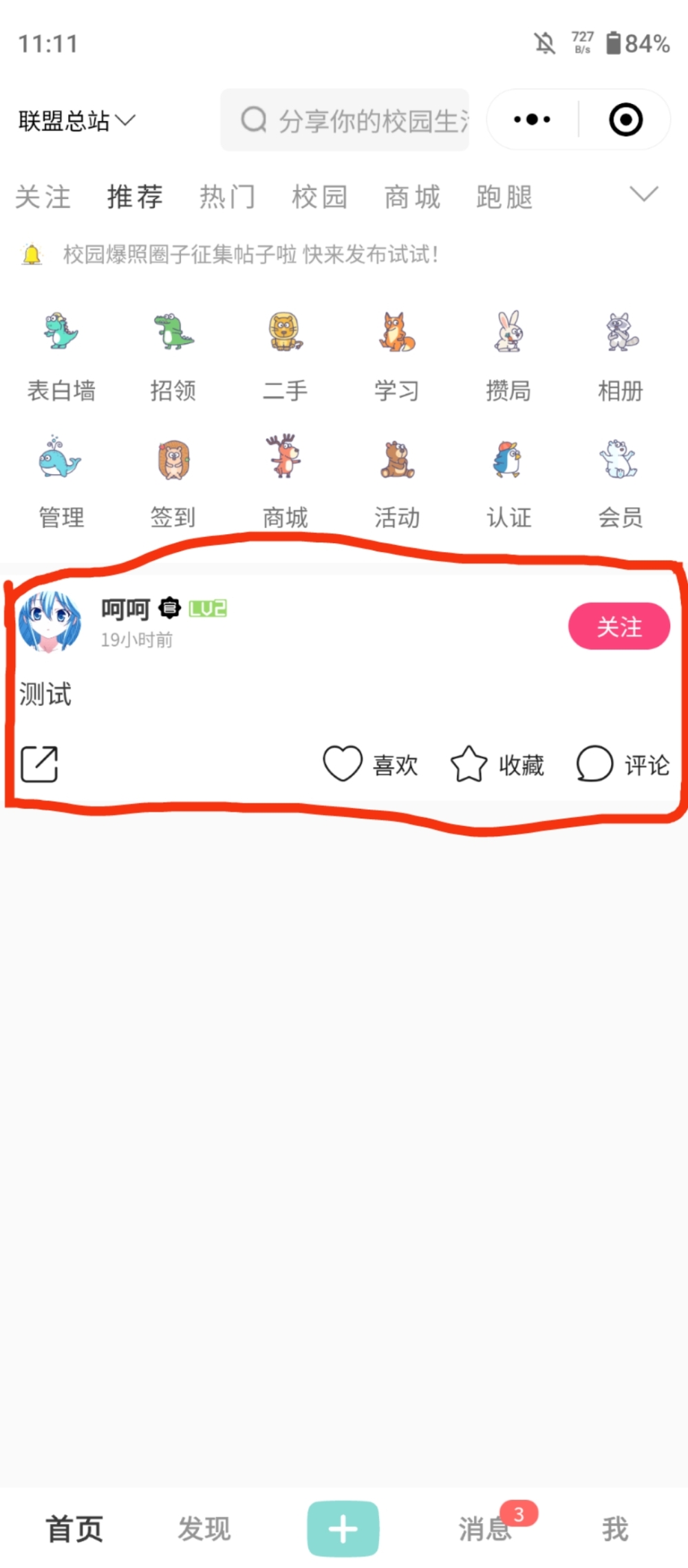Create a new post with plus button
Screen dimensions: 688x1568
pos(343,1529)
